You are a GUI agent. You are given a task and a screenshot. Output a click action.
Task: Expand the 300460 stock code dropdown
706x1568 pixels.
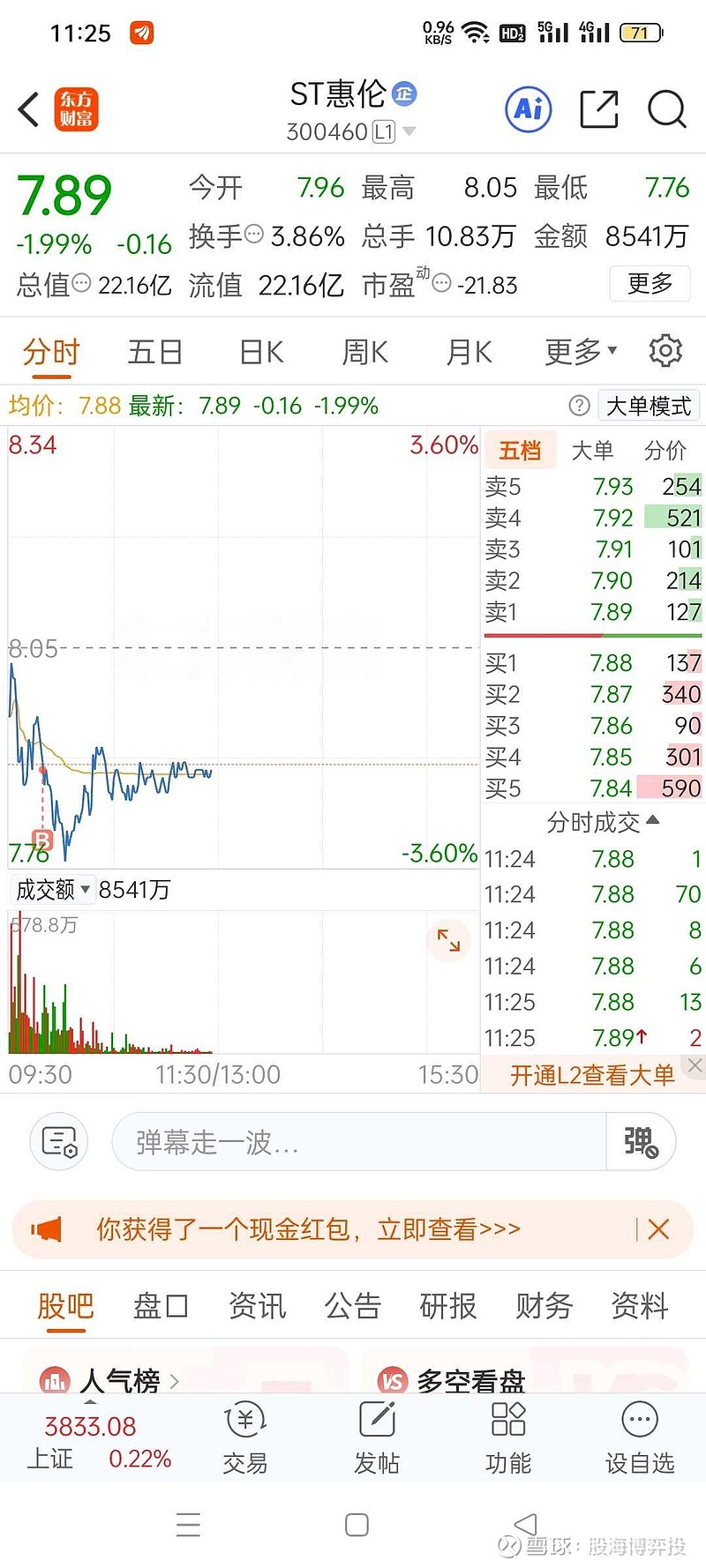409,132
